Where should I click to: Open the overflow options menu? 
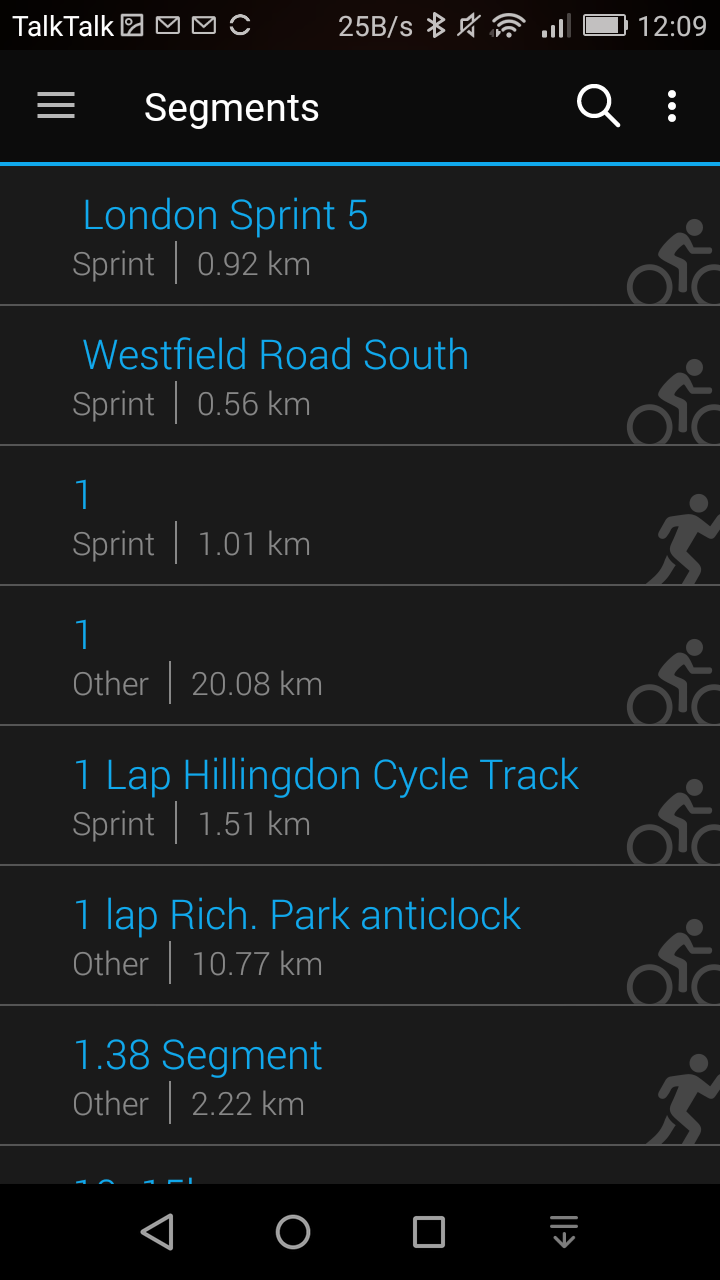[672, 106]
